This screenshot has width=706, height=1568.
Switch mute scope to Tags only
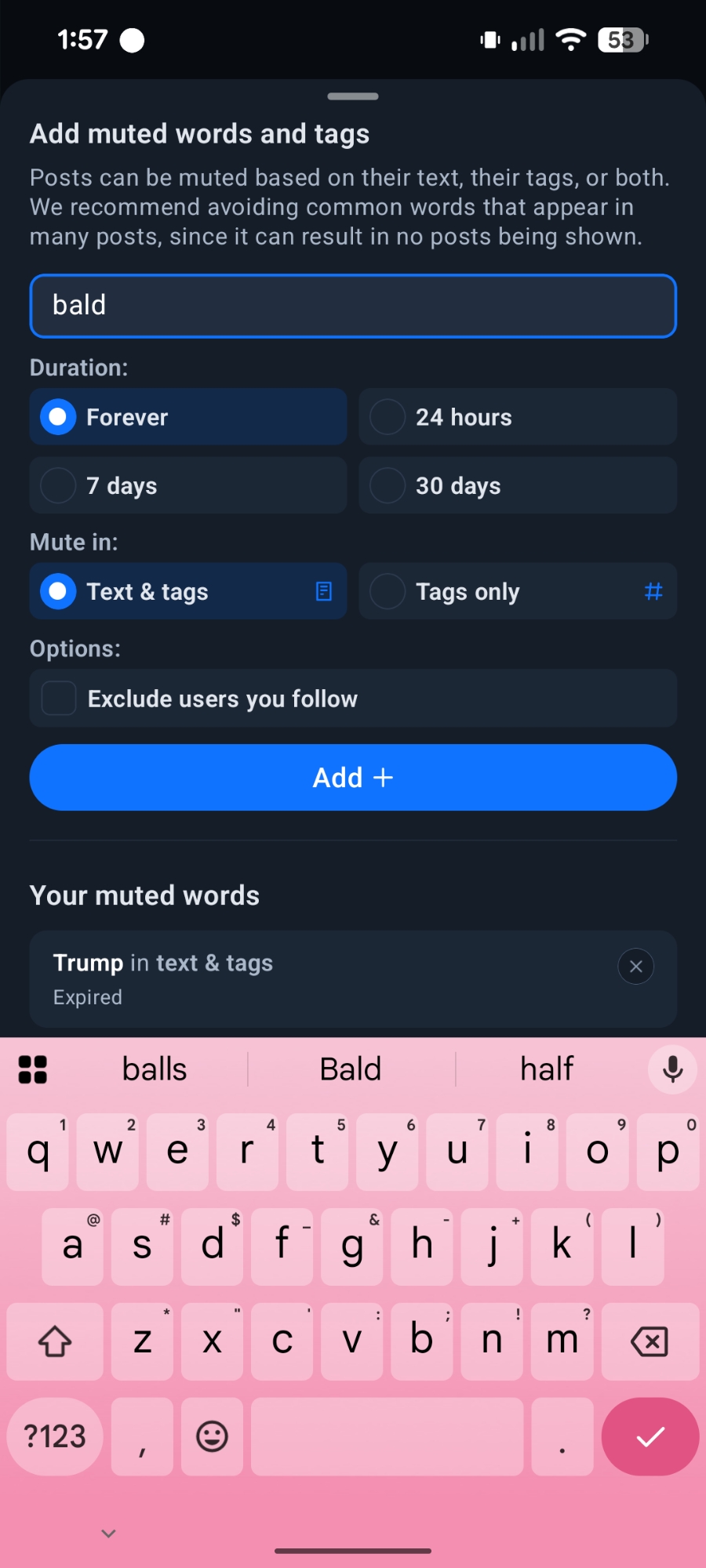point(518,592)
